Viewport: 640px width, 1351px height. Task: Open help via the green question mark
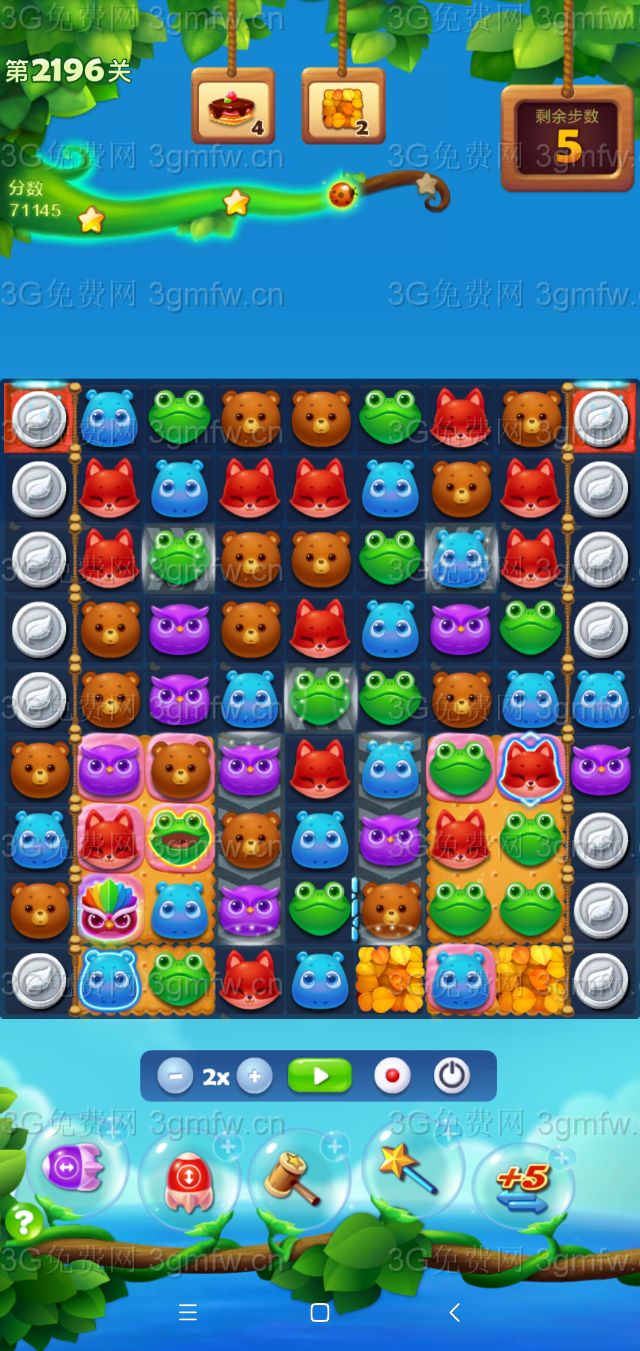pos(24,1221)
